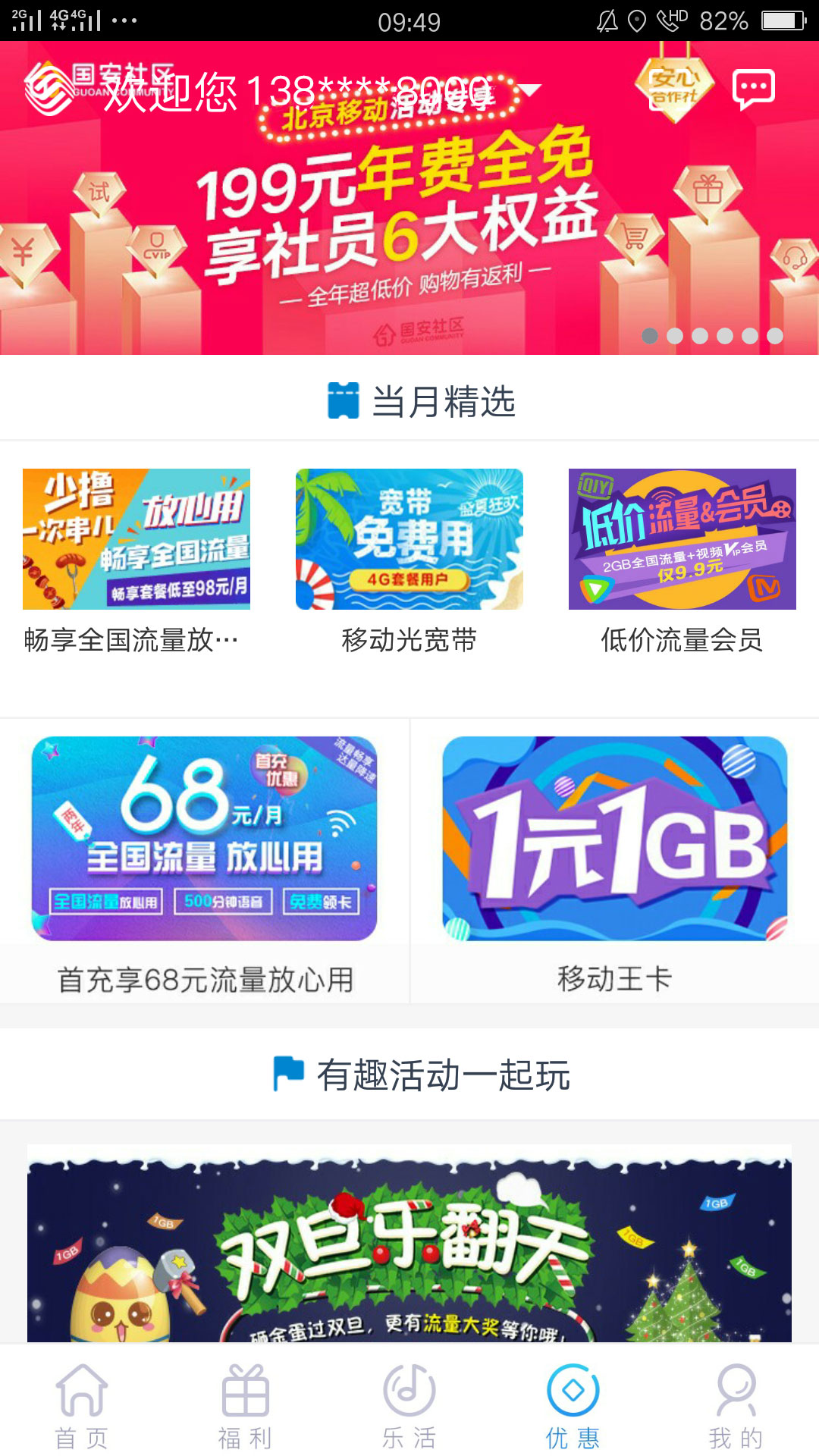Open the 低价流量会员 iQIYI promo
The width and height of the screenshot is (819, 1456).
(682, 539)
